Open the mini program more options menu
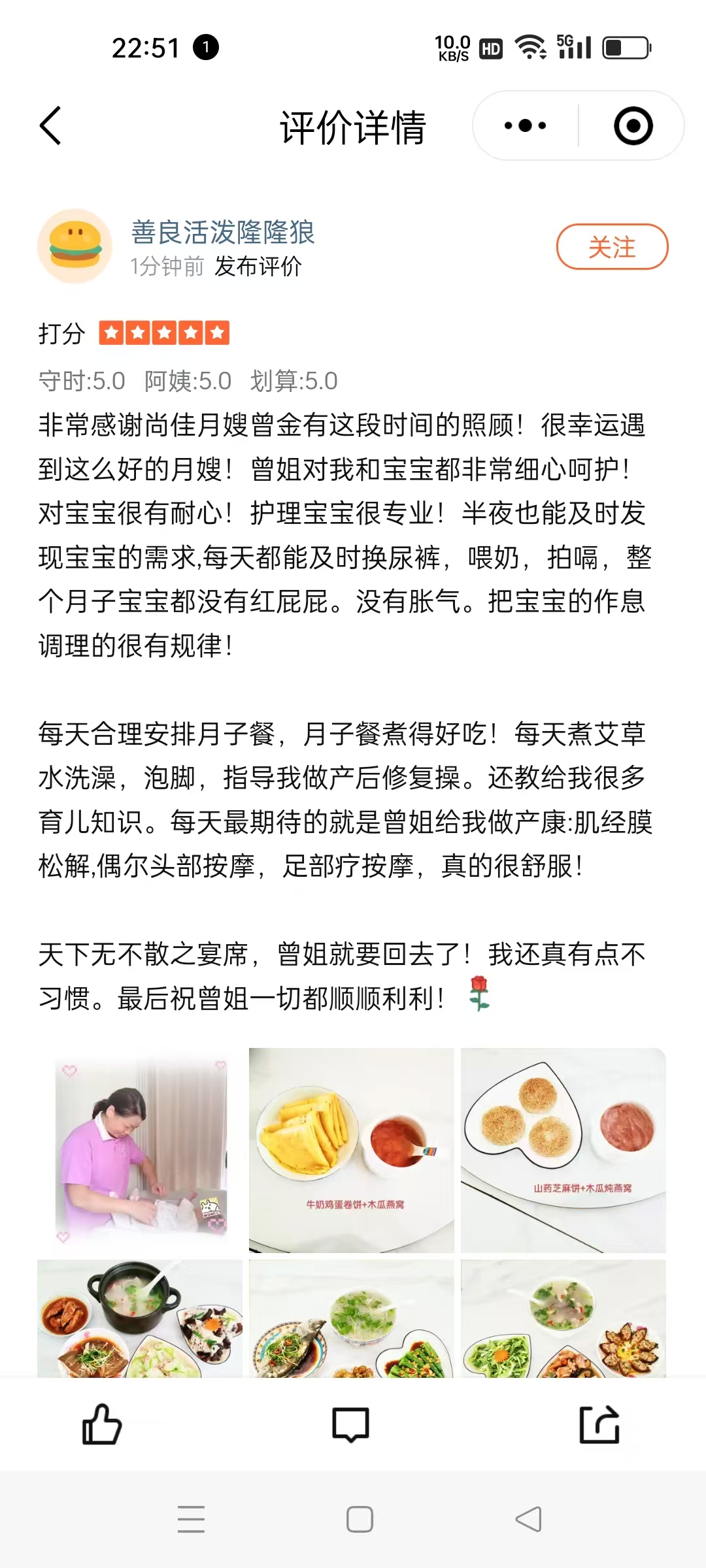 pos(525,125)
